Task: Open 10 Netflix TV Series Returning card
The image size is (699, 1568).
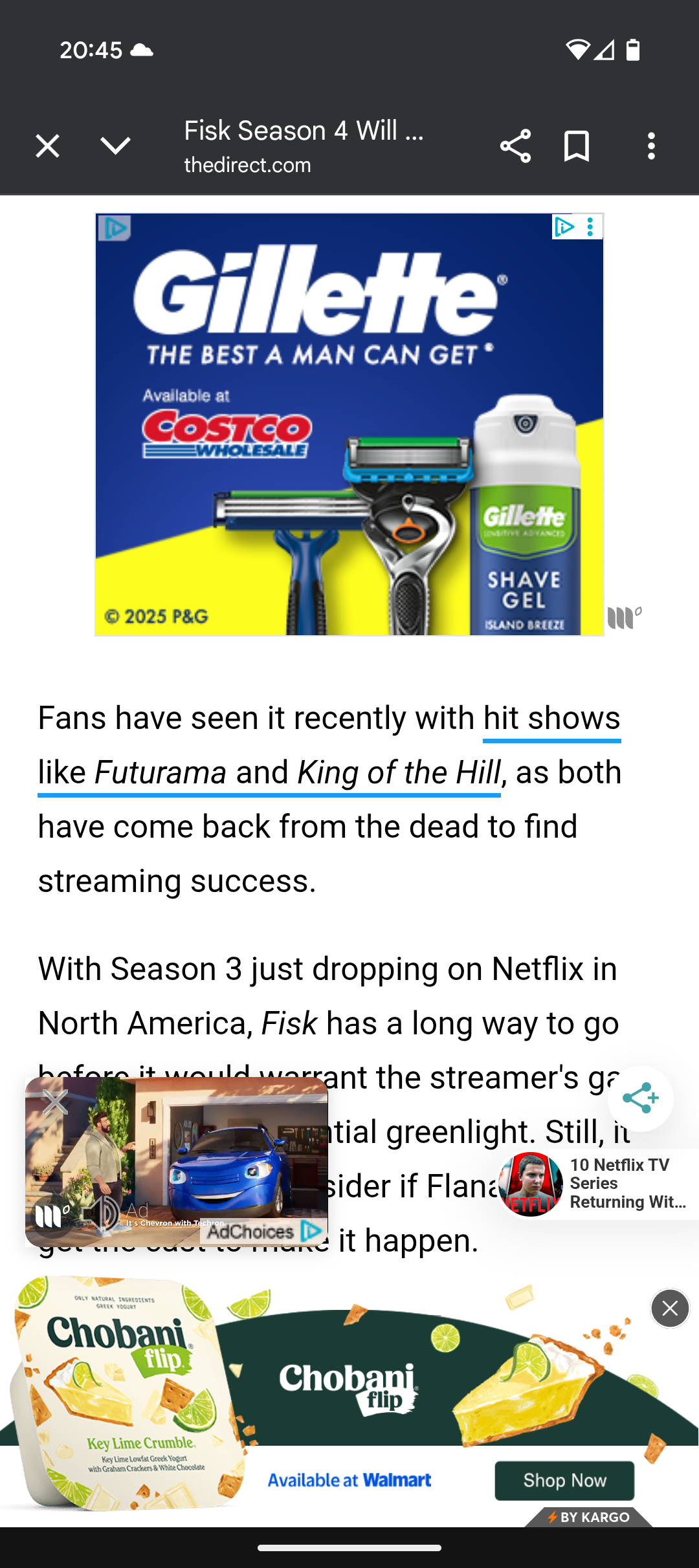Action: click(x=595, y=1184)
